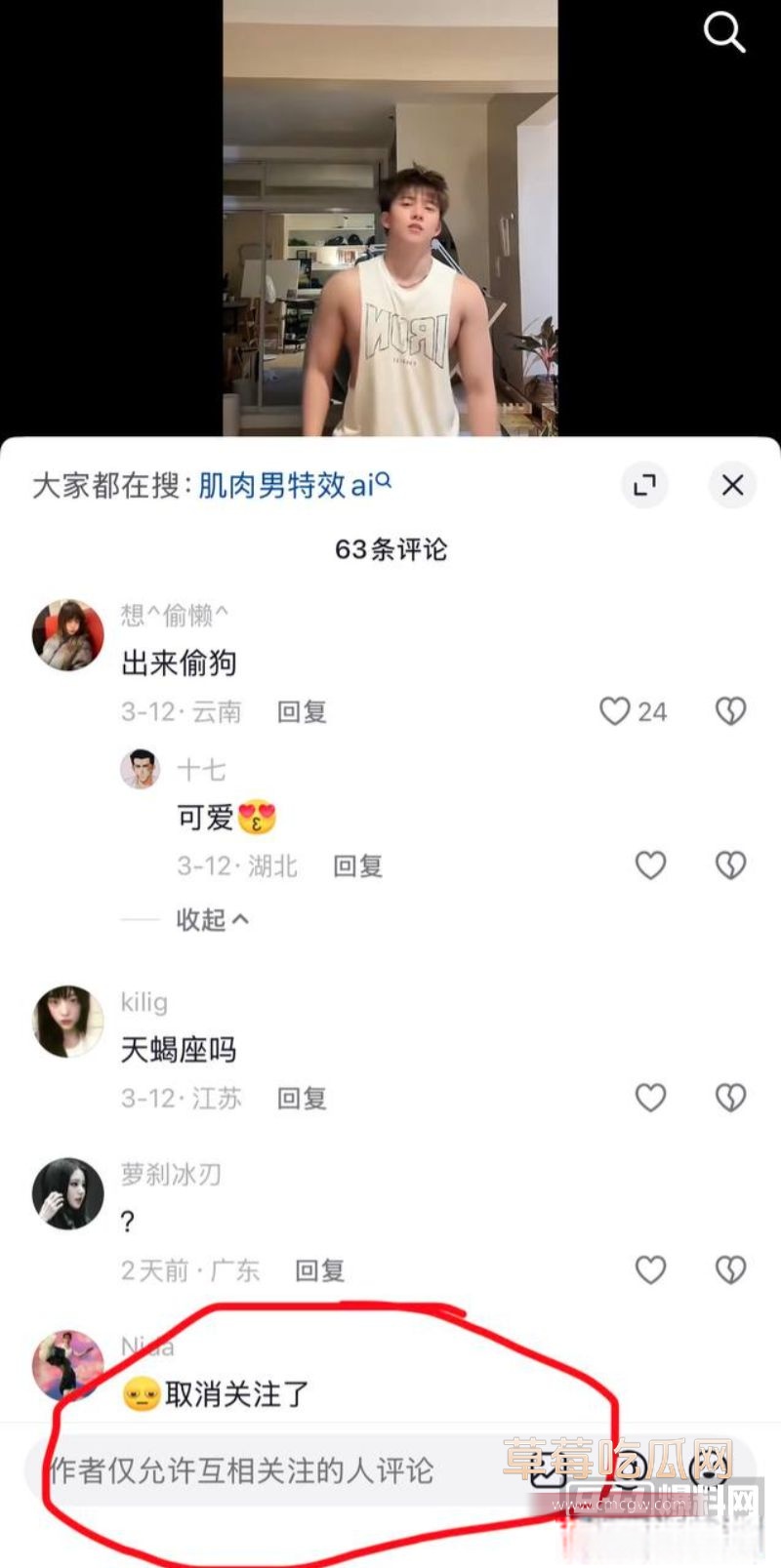Like the 出来偷狗 comment heart icon
781x1568 pixels.
(x=616, y=712)
